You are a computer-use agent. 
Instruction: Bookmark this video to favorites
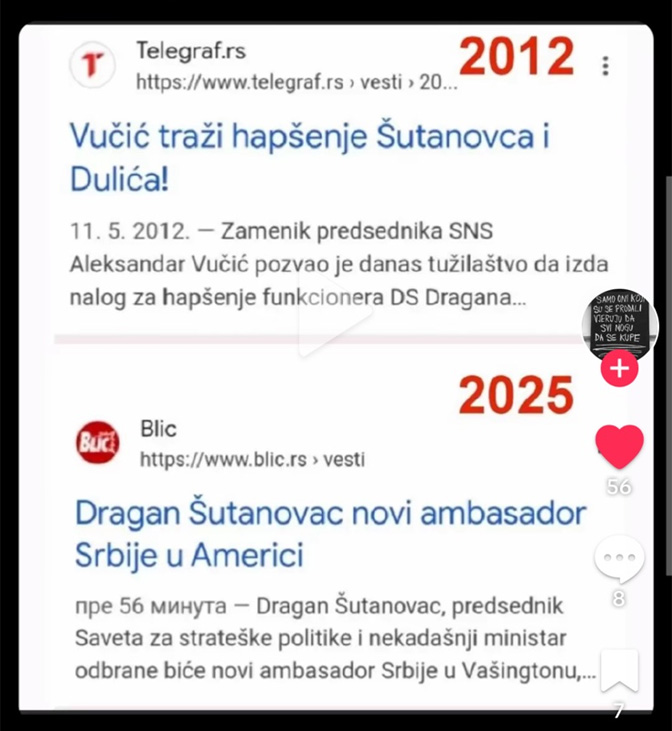[x=619, y=672]
